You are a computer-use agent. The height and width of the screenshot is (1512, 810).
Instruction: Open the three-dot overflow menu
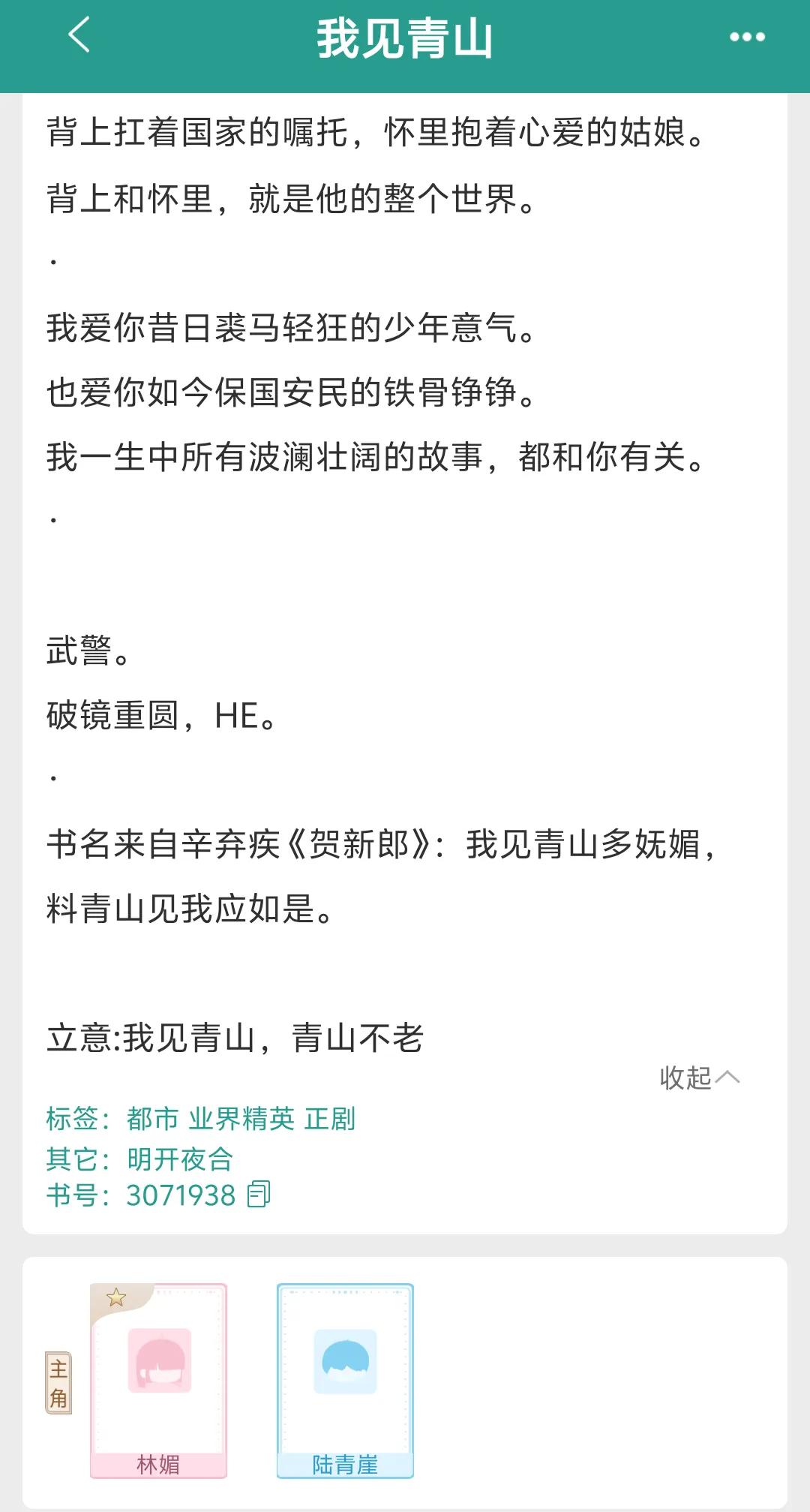click(747, 37)
